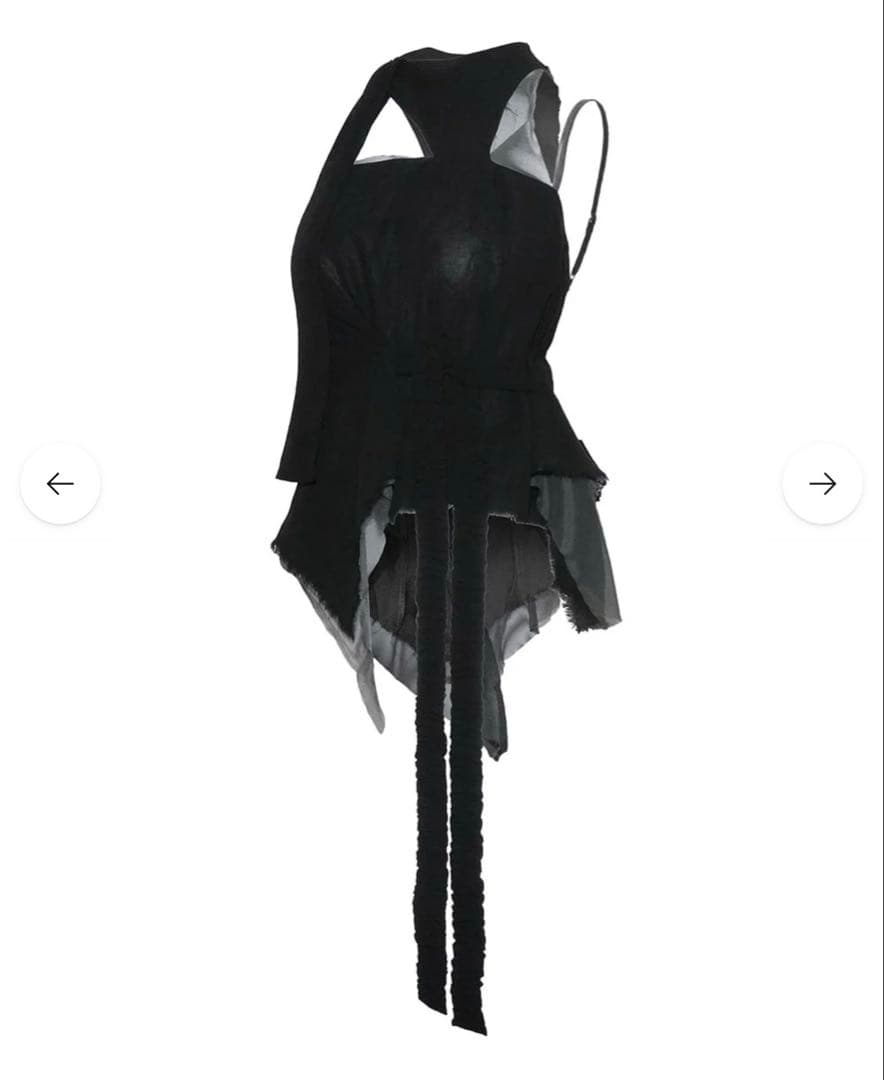
Task: Show the next product image
Action: (x=822, y=484)
